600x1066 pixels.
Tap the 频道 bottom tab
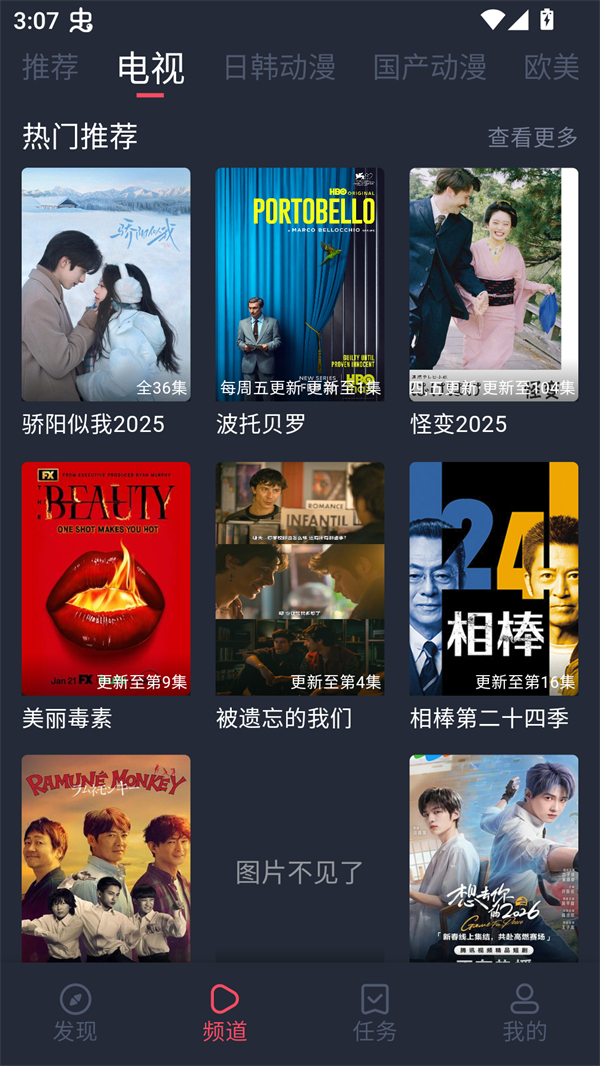(x=225, y=1012)
